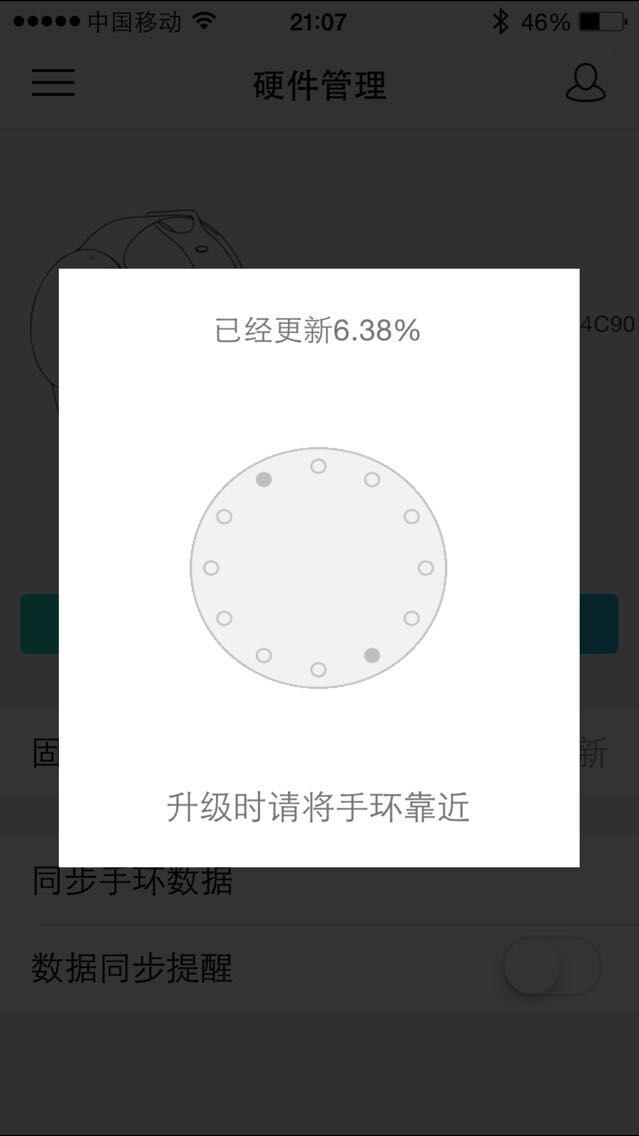Toggle the 数据同步提醒 switch
This screenshot has width=639, height=1136.
[551, 967]
